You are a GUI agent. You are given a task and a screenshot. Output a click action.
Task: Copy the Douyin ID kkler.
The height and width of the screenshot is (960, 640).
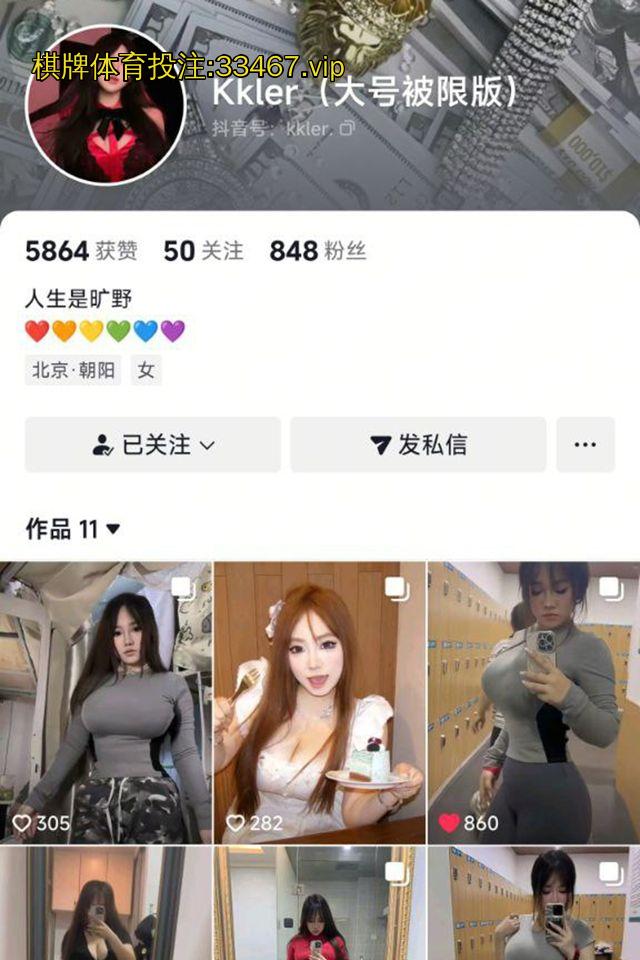347,129
